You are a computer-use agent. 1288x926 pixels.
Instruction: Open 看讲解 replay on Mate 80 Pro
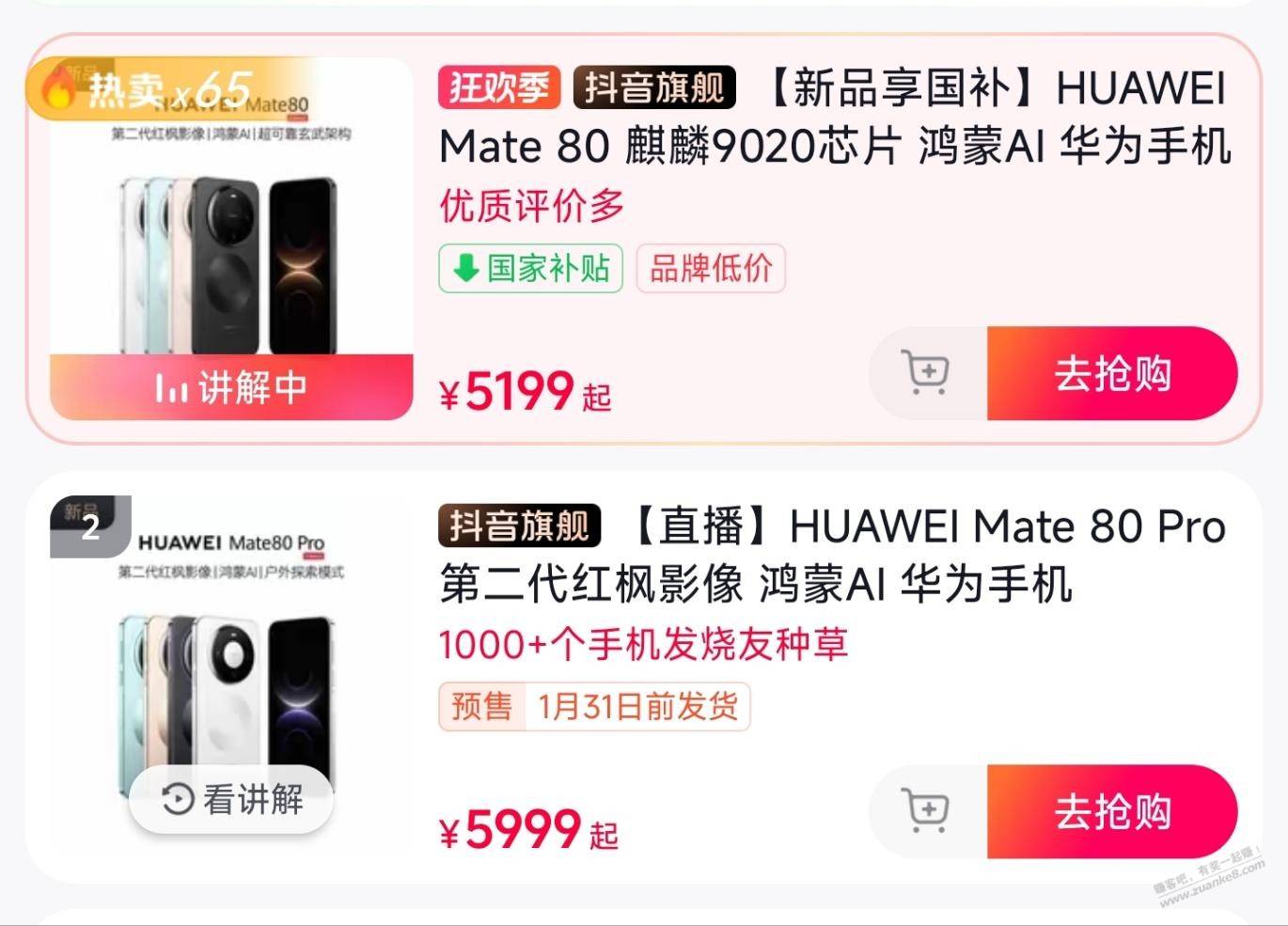(x=232, y=800)
